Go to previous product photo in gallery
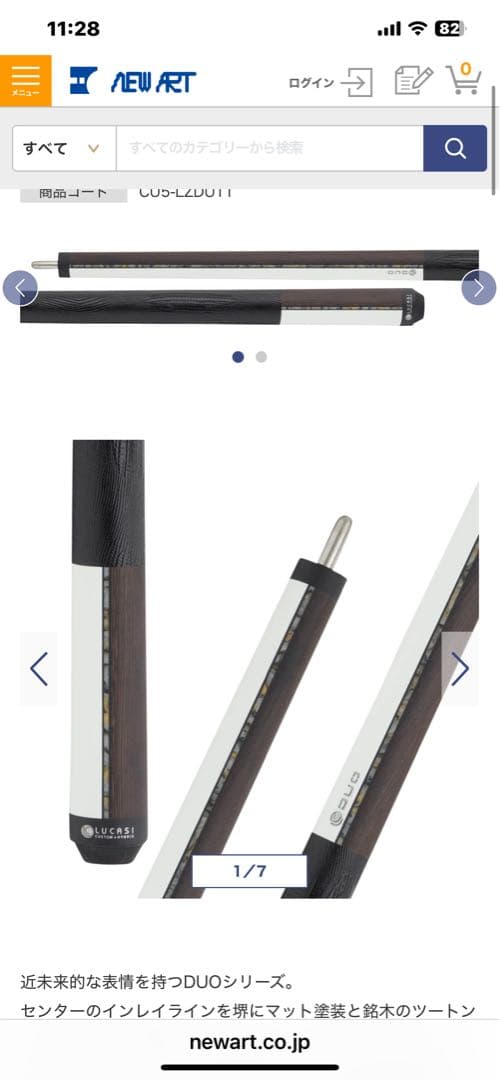The width and height of the screenshot is (500, 1080). (39, 669)
